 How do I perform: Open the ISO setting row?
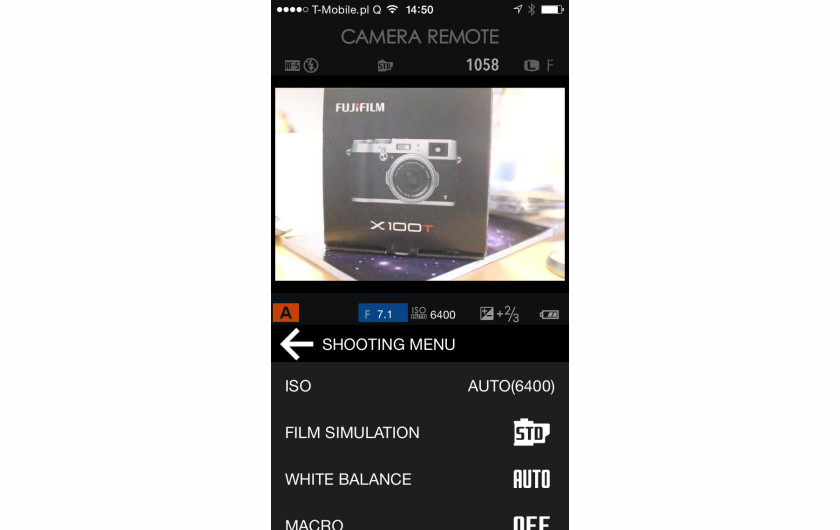[420, 386]
